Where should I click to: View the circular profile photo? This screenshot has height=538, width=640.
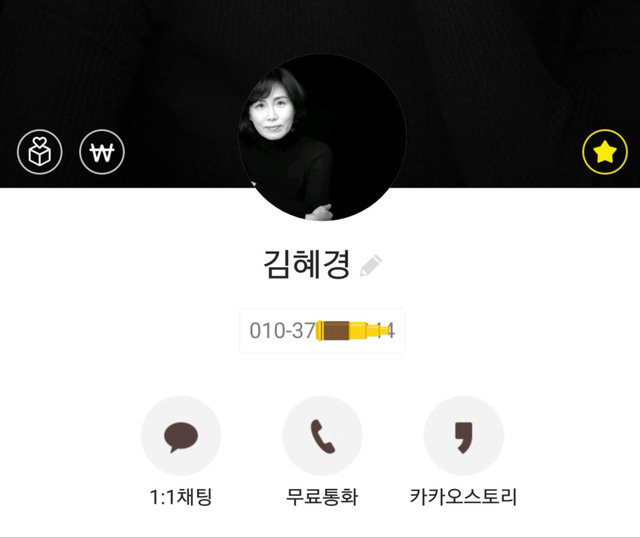point(322,138)
